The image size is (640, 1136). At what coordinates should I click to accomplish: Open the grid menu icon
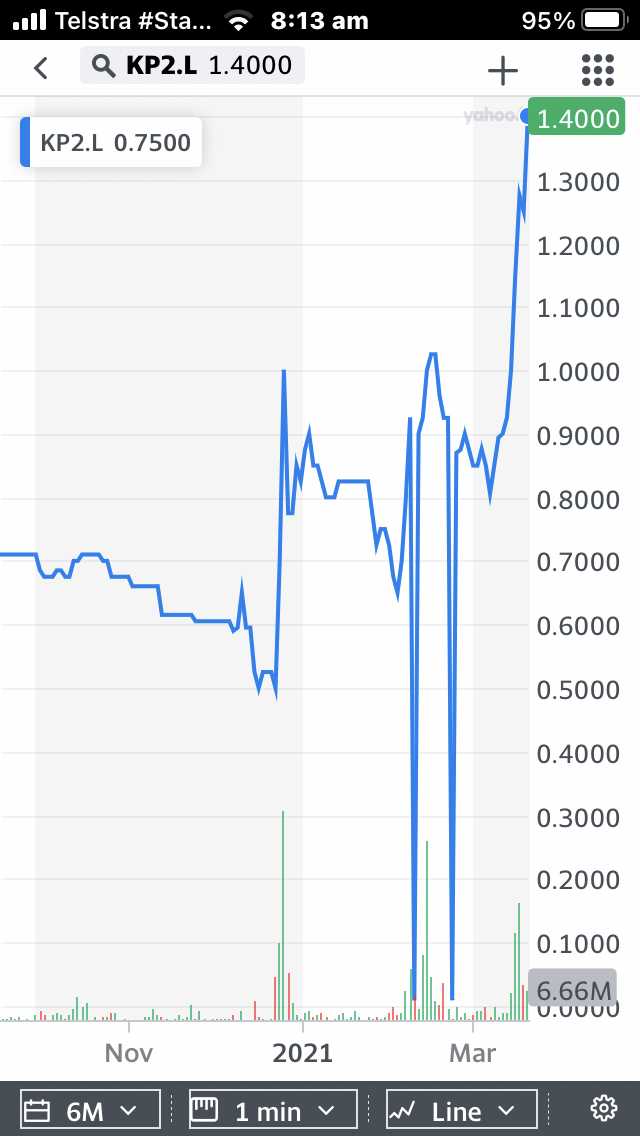[598, 70]
